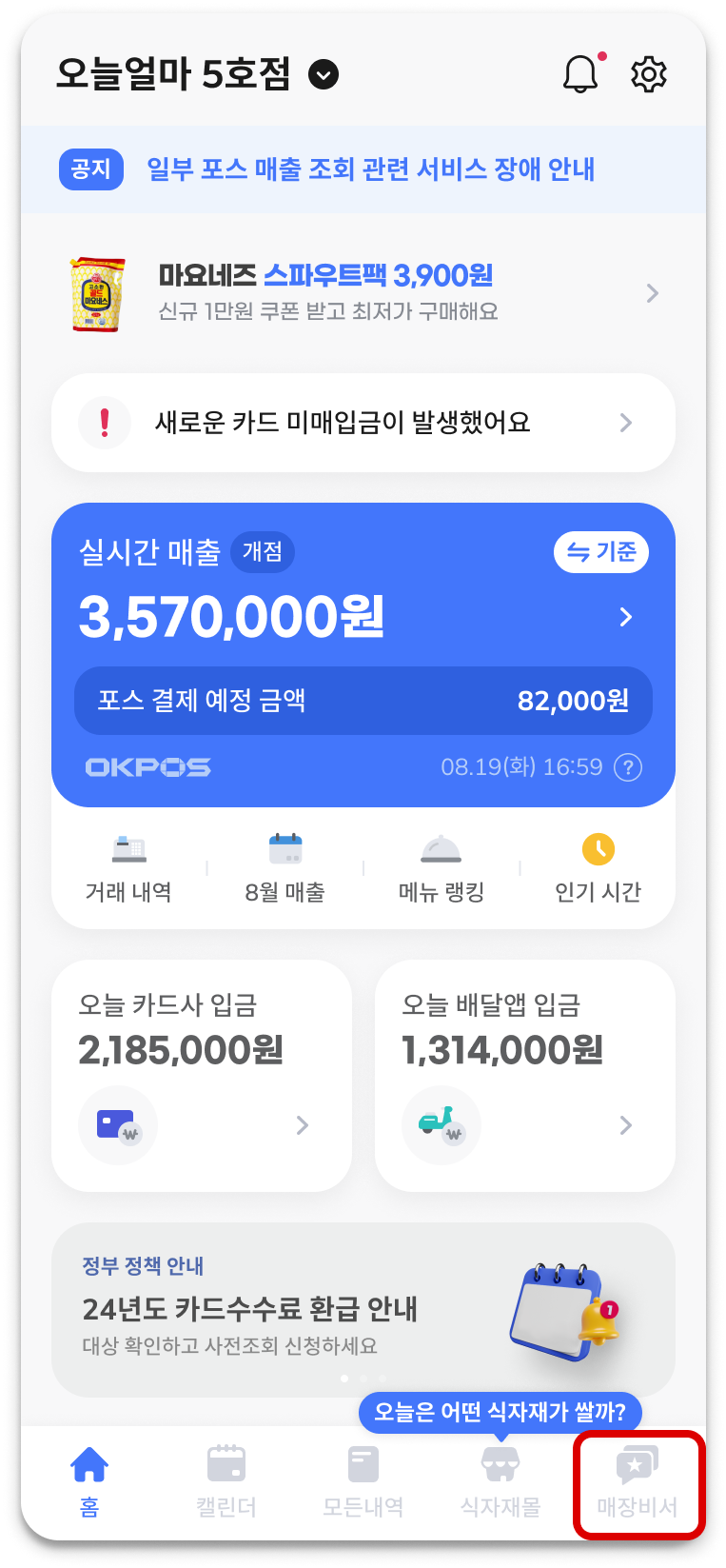Open the 카드수수료 환급 안내 banner

click(x=363, y=1309)
